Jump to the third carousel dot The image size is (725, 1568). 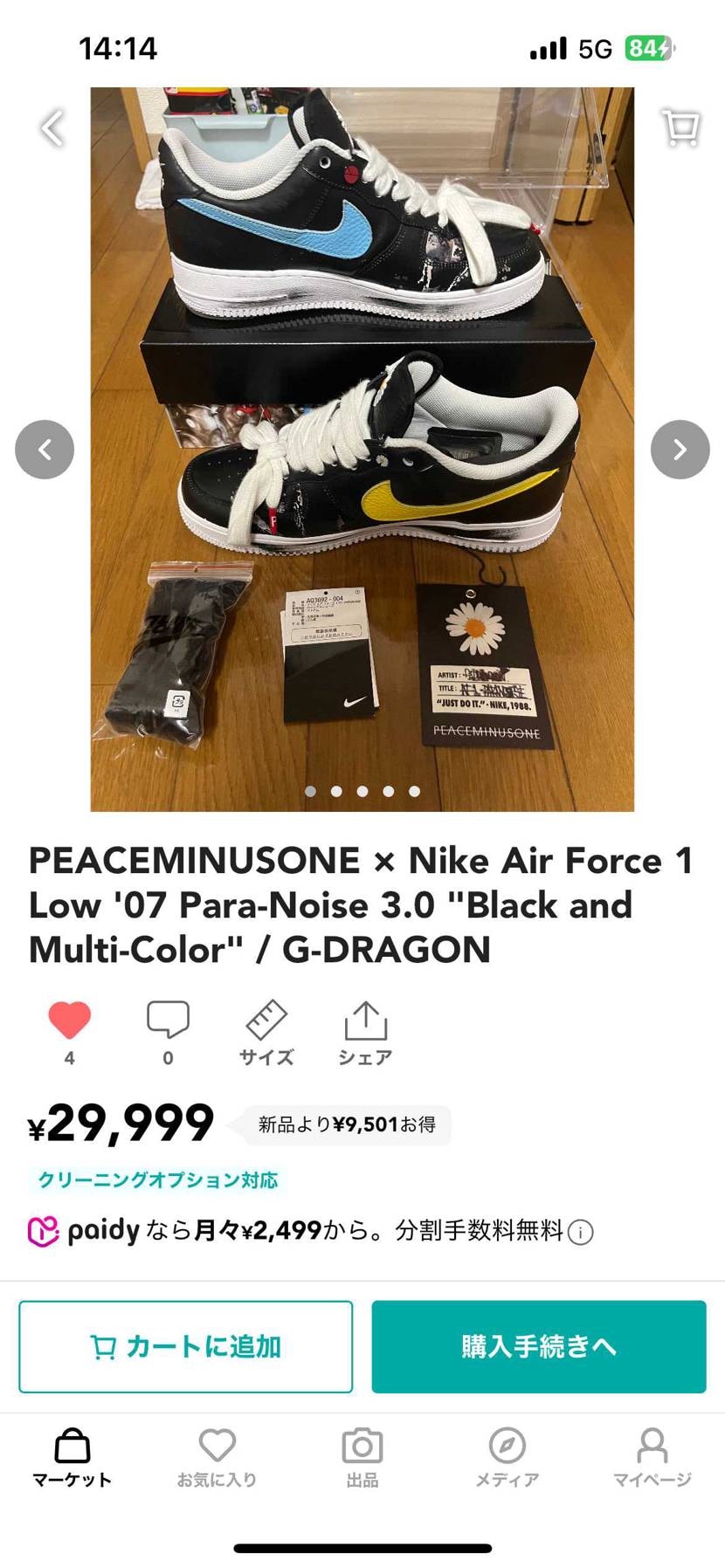pos(362,791)
